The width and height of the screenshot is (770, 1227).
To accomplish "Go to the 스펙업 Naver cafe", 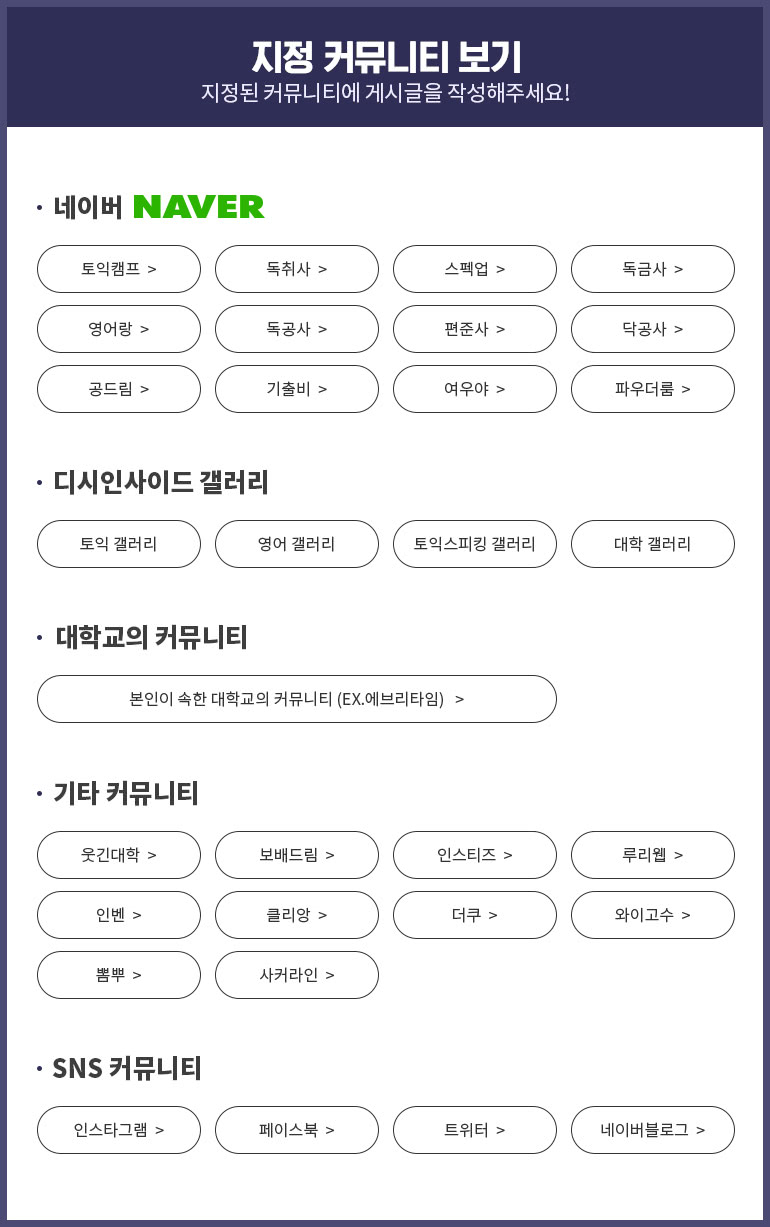I will [x=475, y=269].
